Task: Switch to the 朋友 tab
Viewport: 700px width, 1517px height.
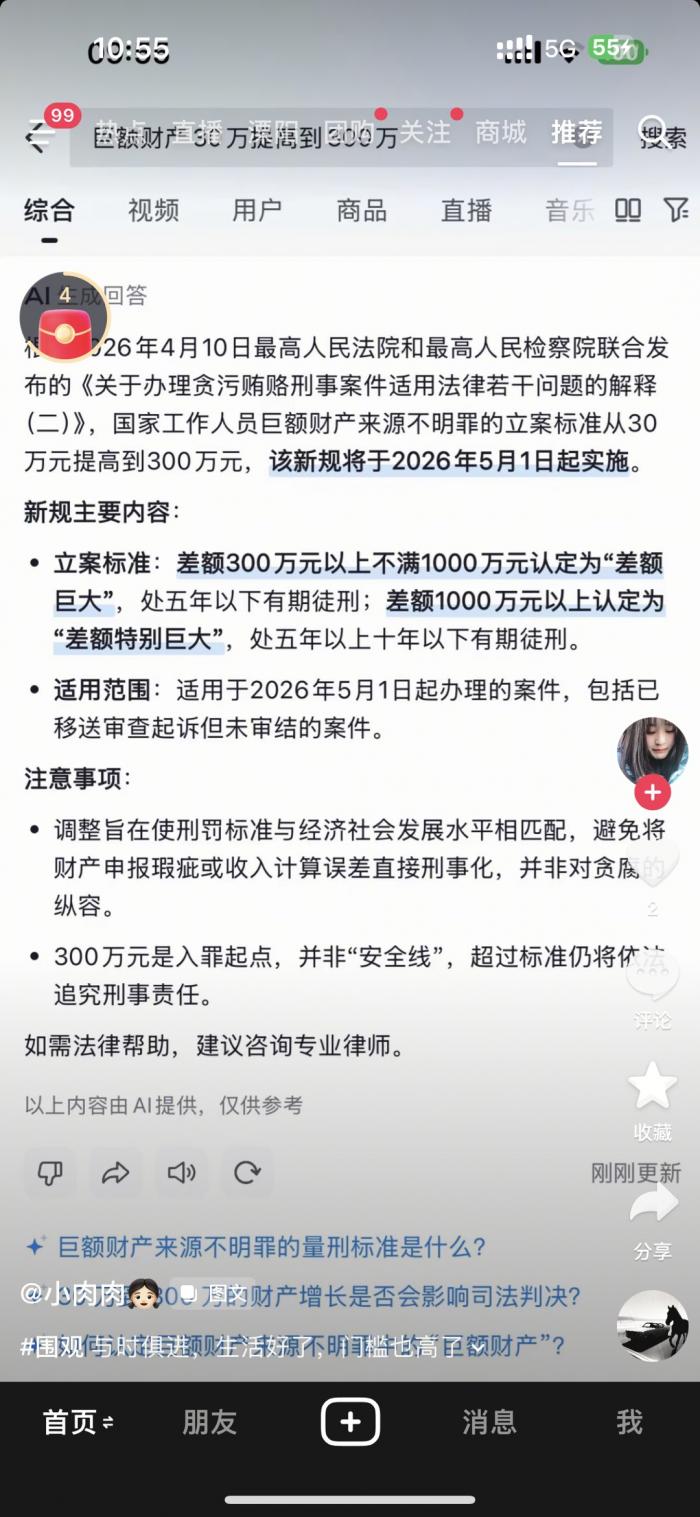Action: click(x=209, y=1422)
